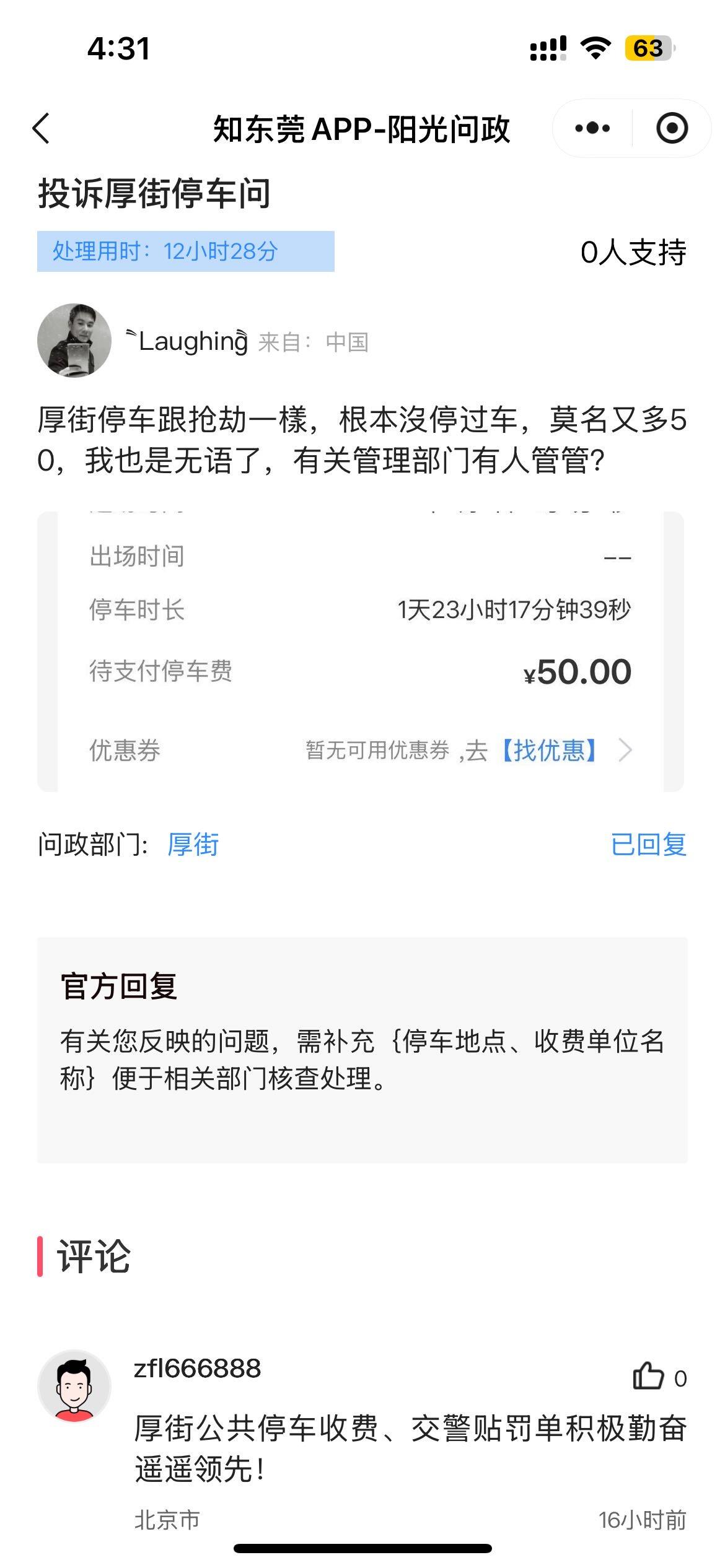Close the mini program with the circle button
This screenshot has height=1568, width=725.
click(x=672, y=129)
